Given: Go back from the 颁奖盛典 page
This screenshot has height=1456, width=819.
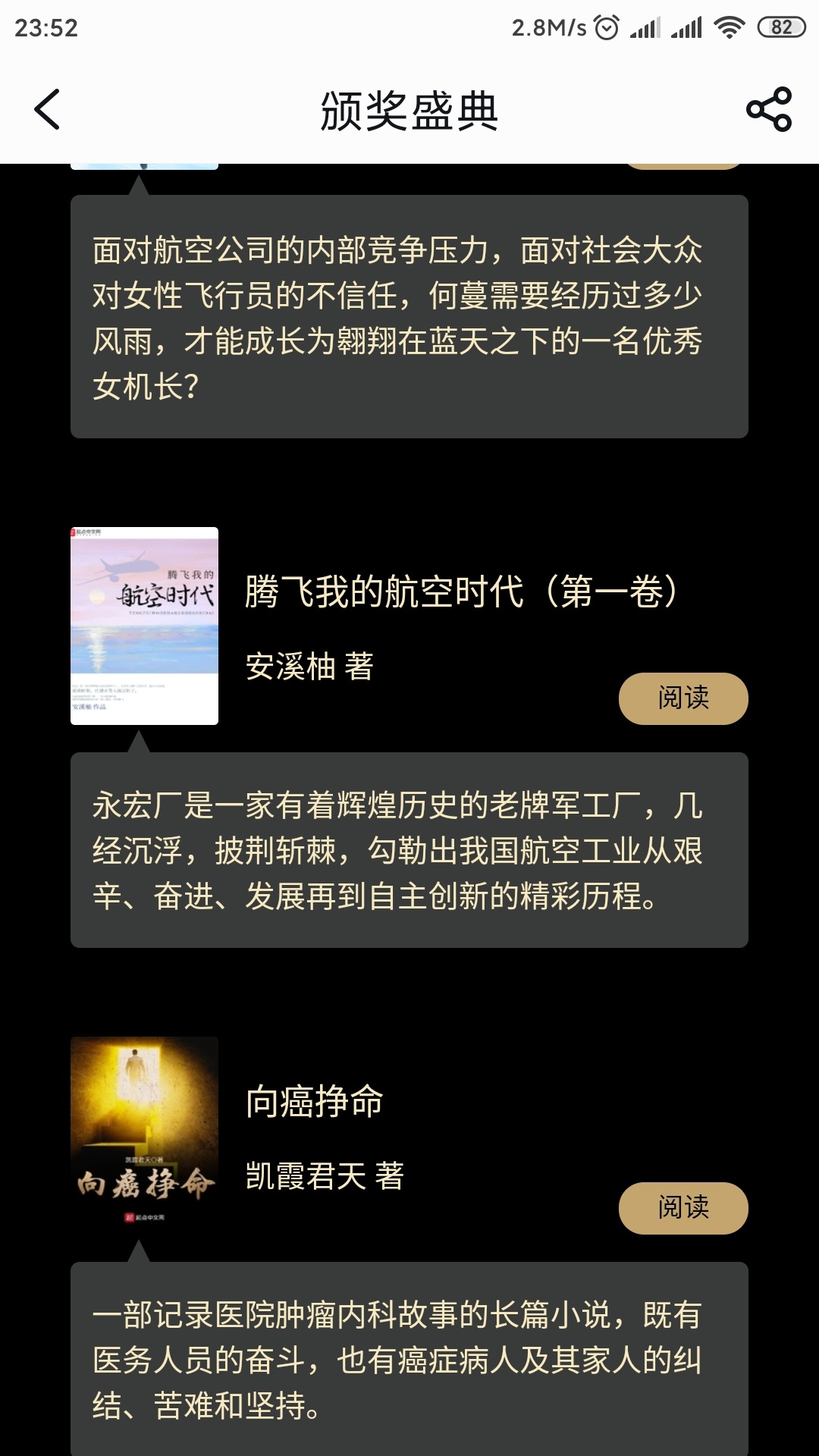Looking at the screenshot, I should [x=47, y=110].
